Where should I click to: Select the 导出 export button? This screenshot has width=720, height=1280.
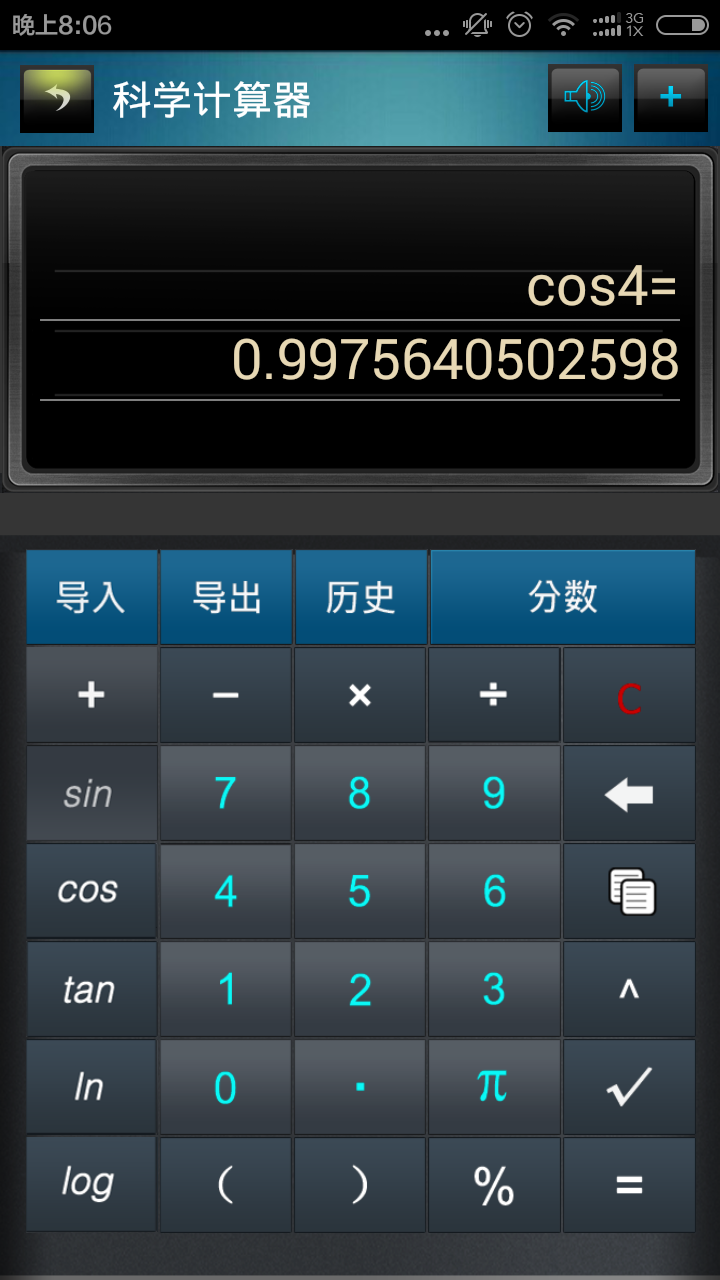pyautogui.click(x=226, y=597)
